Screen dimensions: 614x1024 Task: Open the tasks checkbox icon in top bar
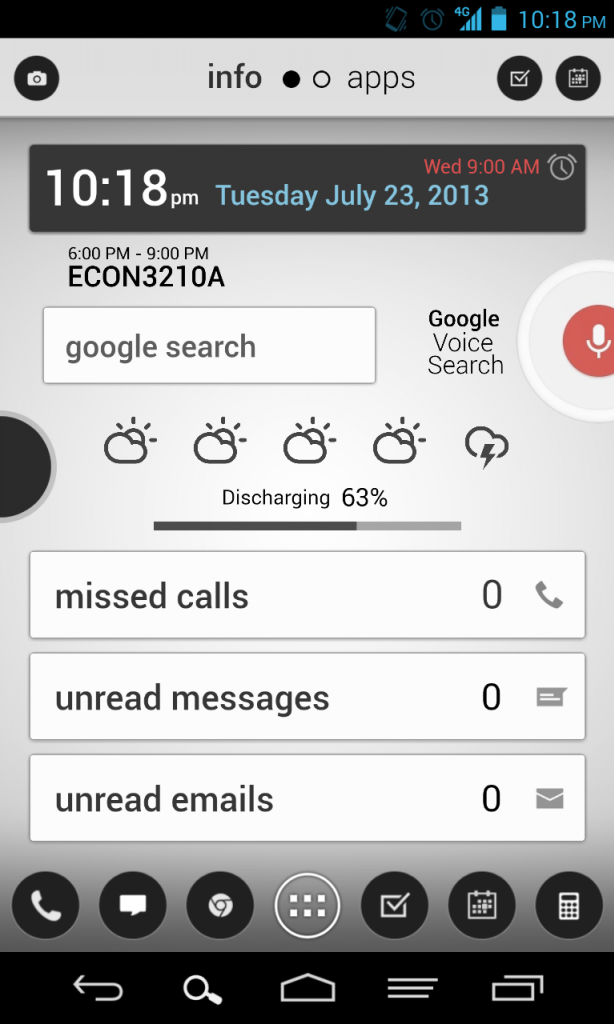[x=520, y=78]
